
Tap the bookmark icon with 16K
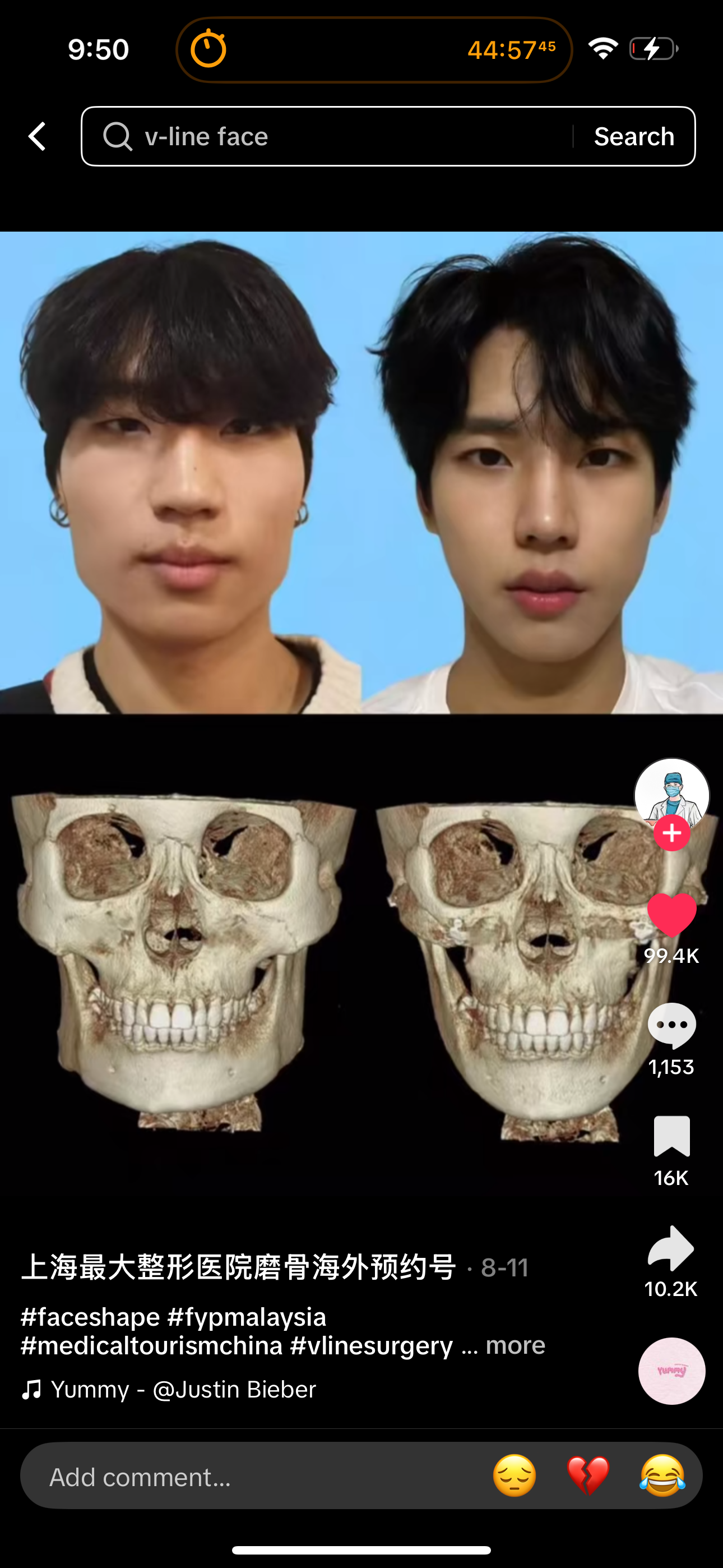click(671, 1136)
